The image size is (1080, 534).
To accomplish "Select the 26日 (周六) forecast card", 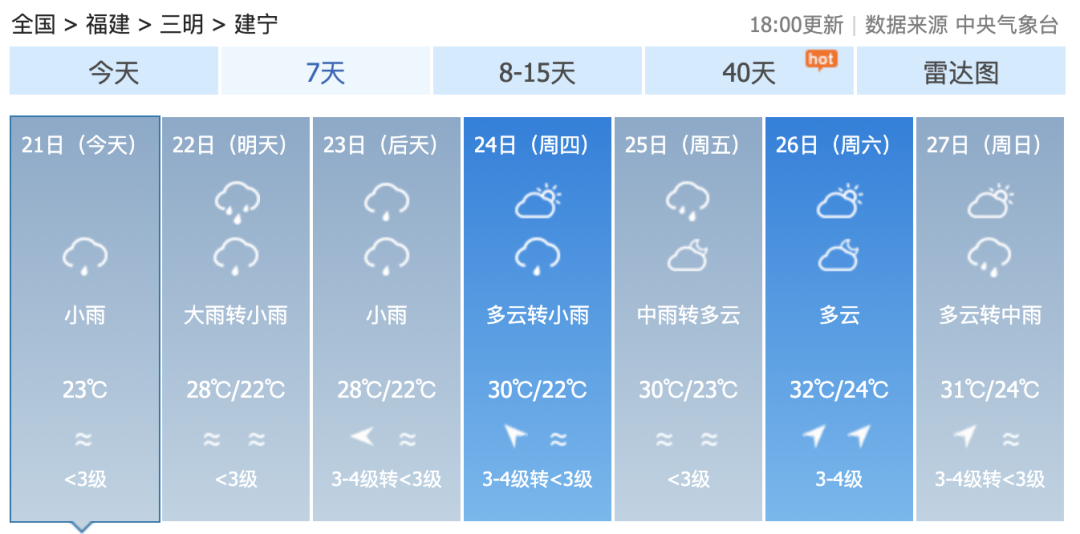I will click(x=839, y=318).
